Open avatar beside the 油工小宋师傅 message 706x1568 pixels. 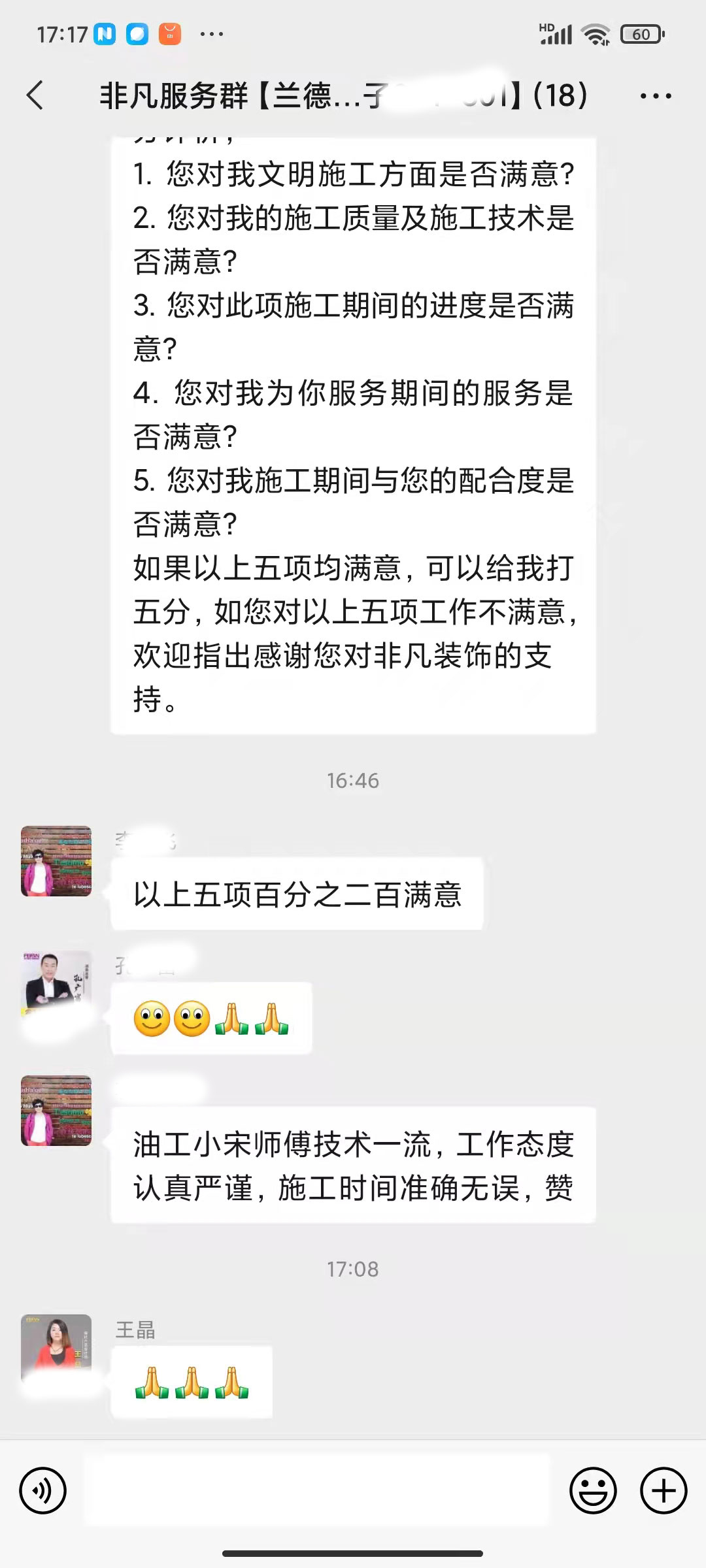coord(56,1111)
